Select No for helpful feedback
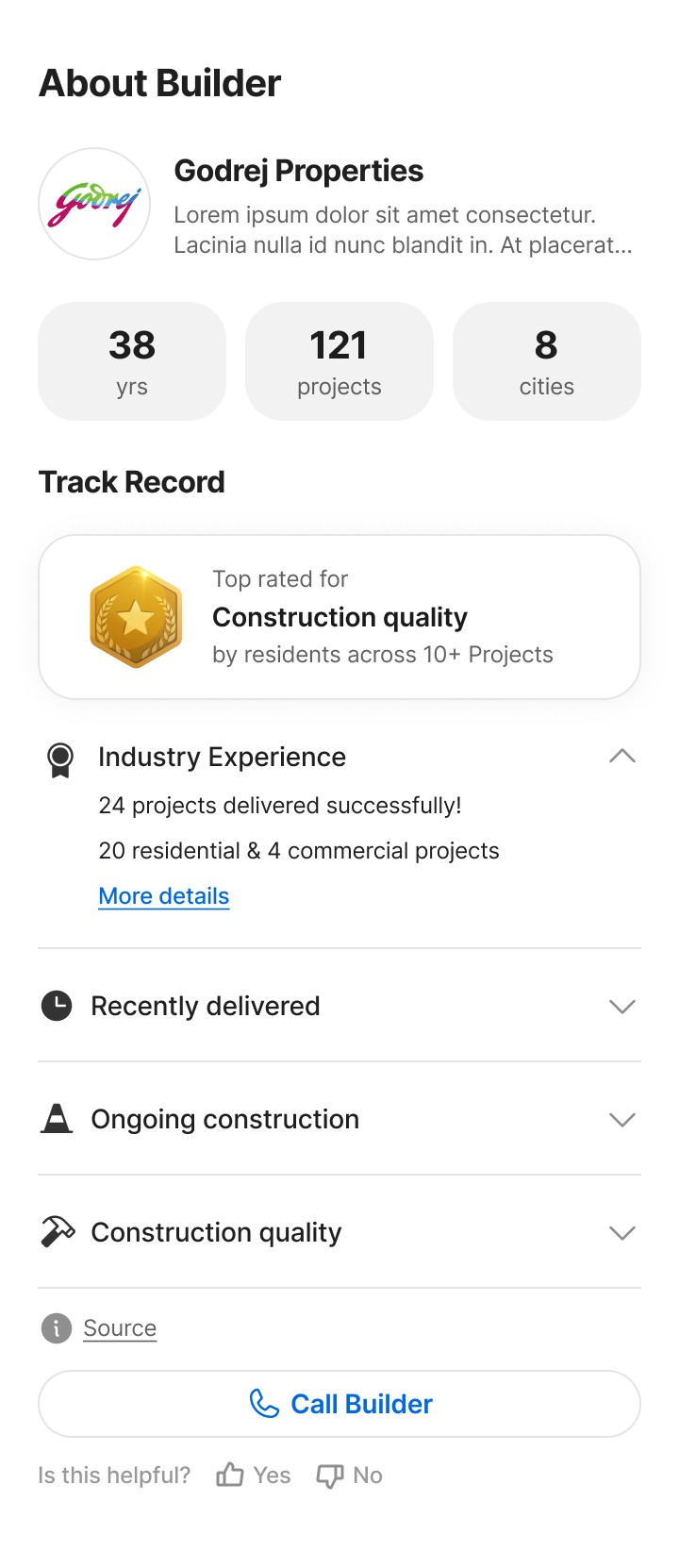Viewport: 679px width, 1568px height. coord(349,1476)
